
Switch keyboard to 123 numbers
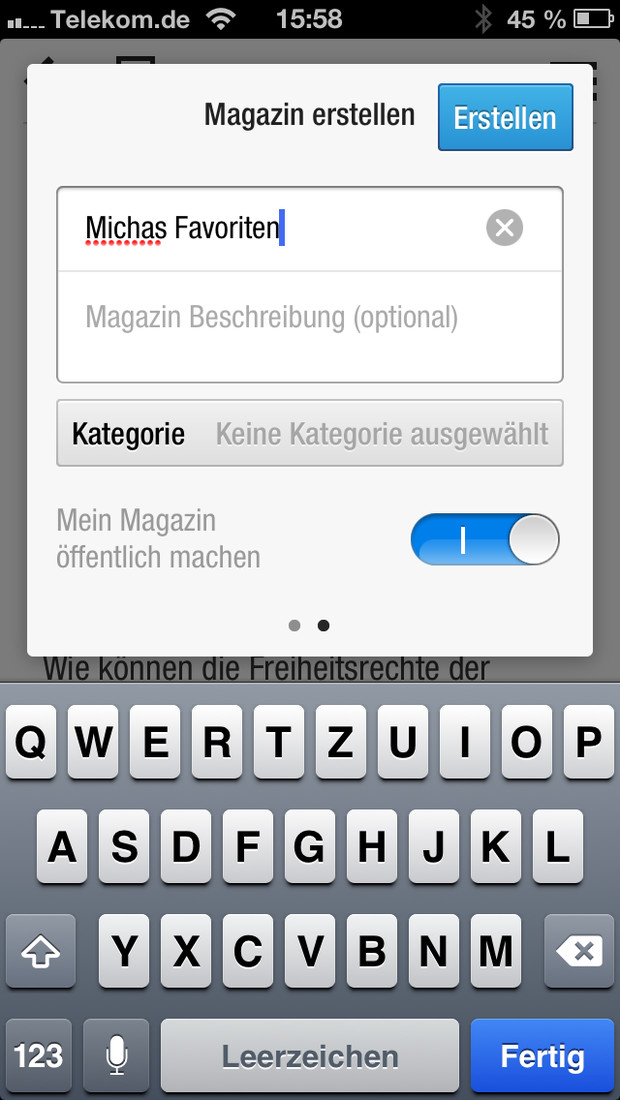[39, 1055]
